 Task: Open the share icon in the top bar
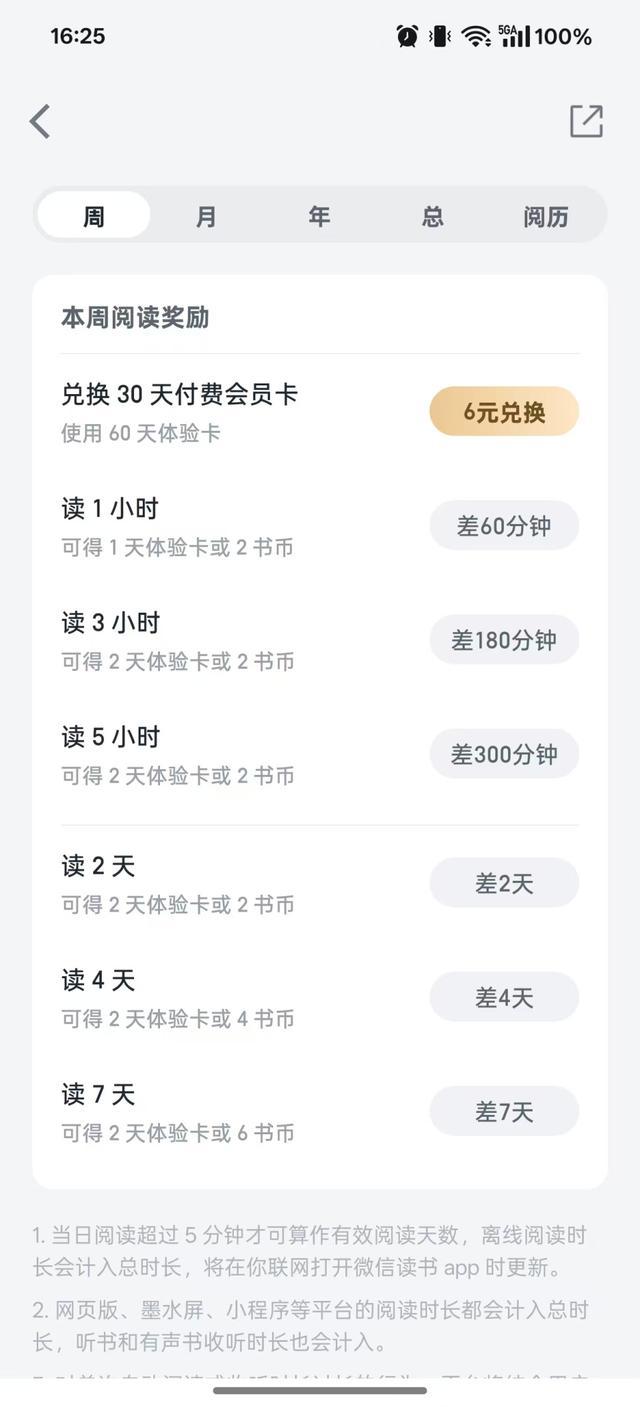(586, 121)
